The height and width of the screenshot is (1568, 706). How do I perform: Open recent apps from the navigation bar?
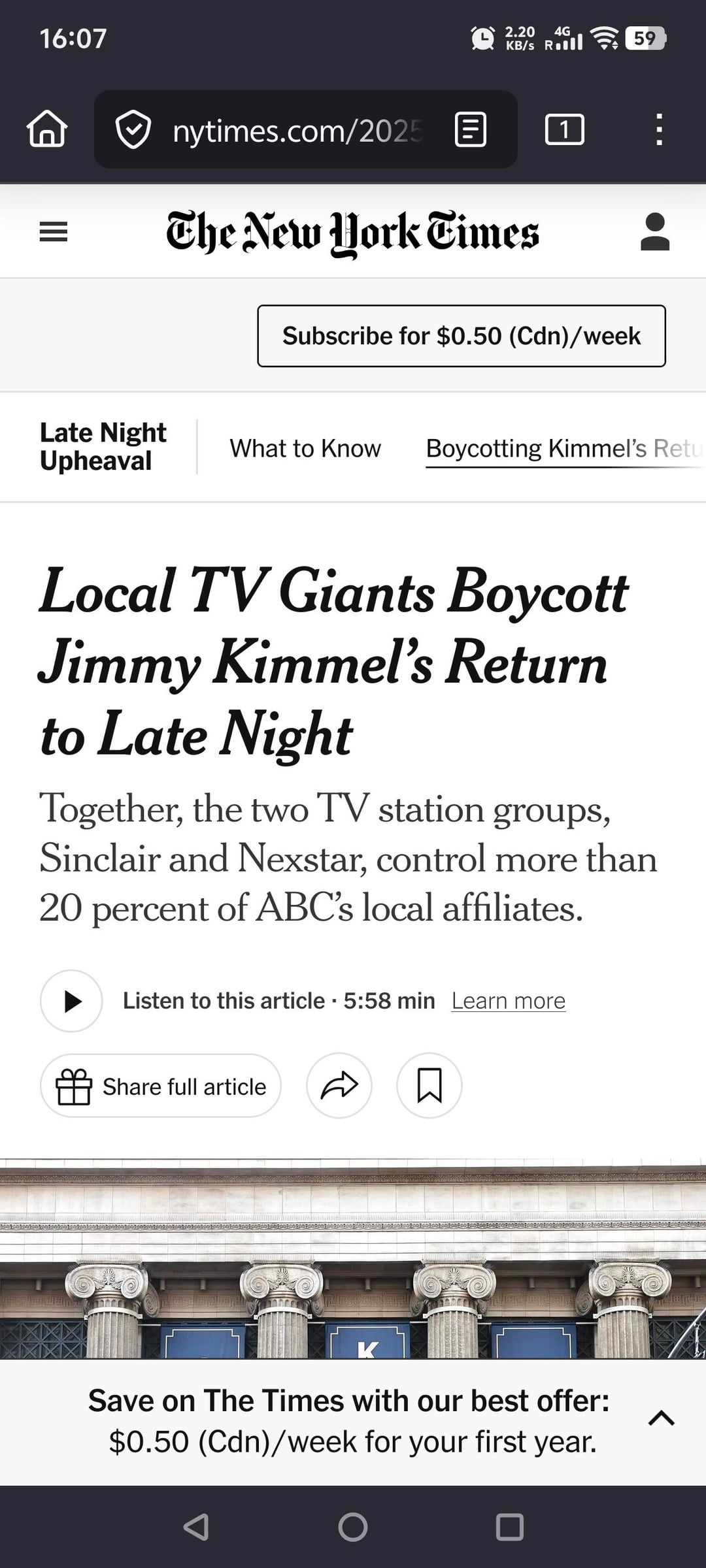click(510, 1527)
